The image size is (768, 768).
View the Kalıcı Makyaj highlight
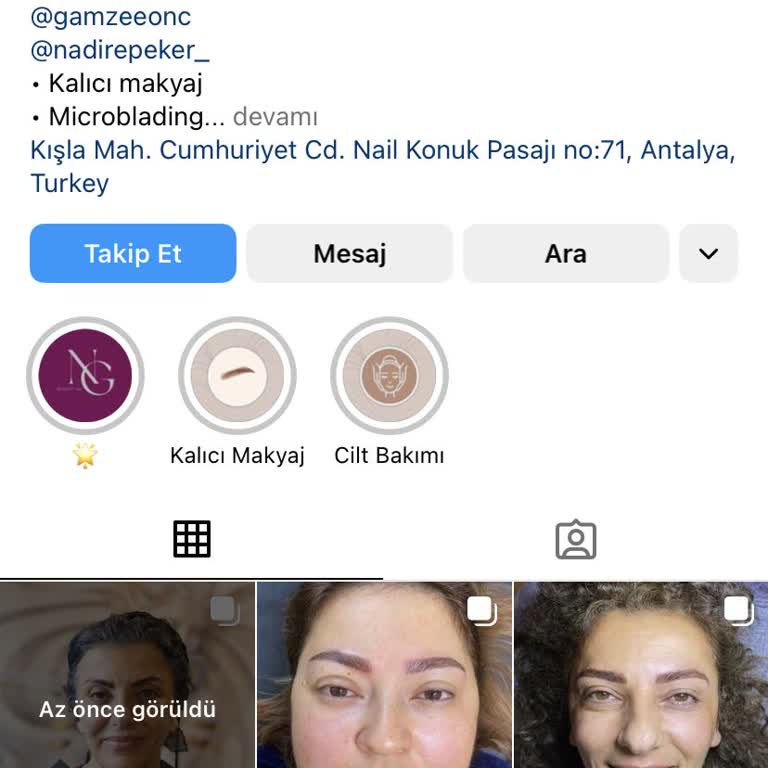pyautogui.click(x=237, y=376)
